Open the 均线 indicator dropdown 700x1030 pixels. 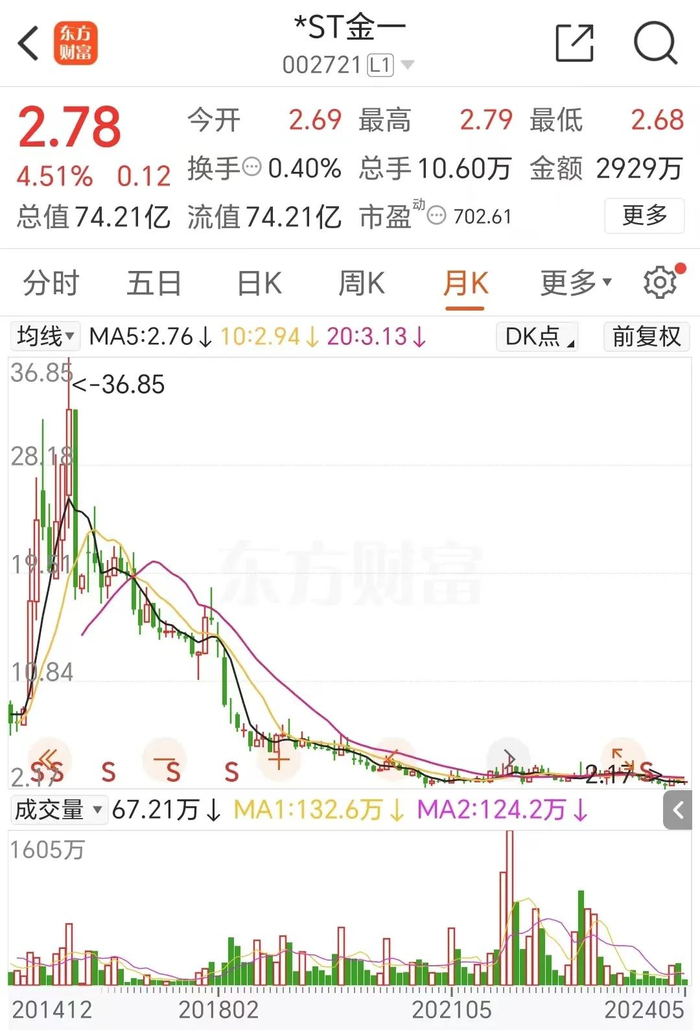coord(45,336)
